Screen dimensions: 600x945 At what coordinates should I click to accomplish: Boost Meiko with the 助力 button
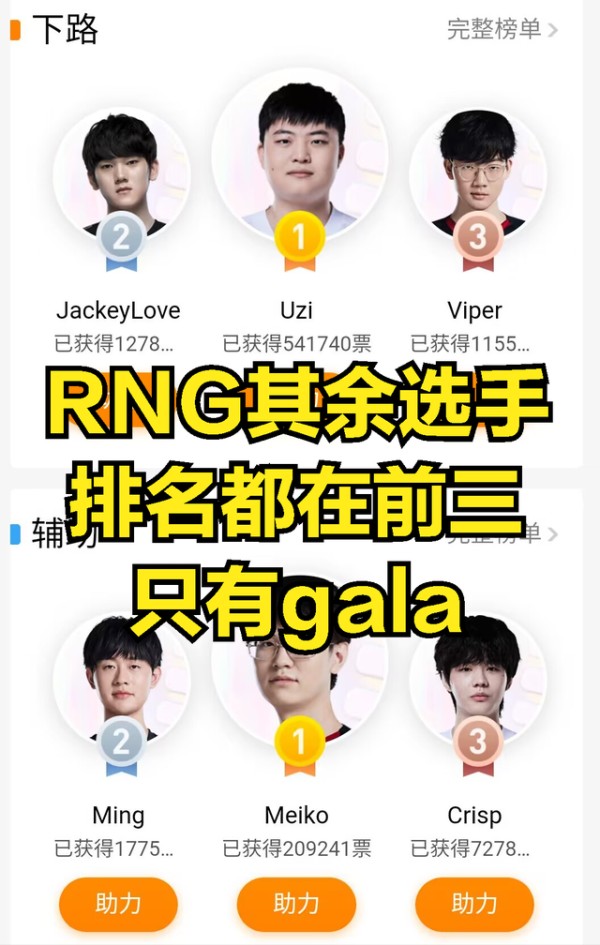[x=297, y=905]
